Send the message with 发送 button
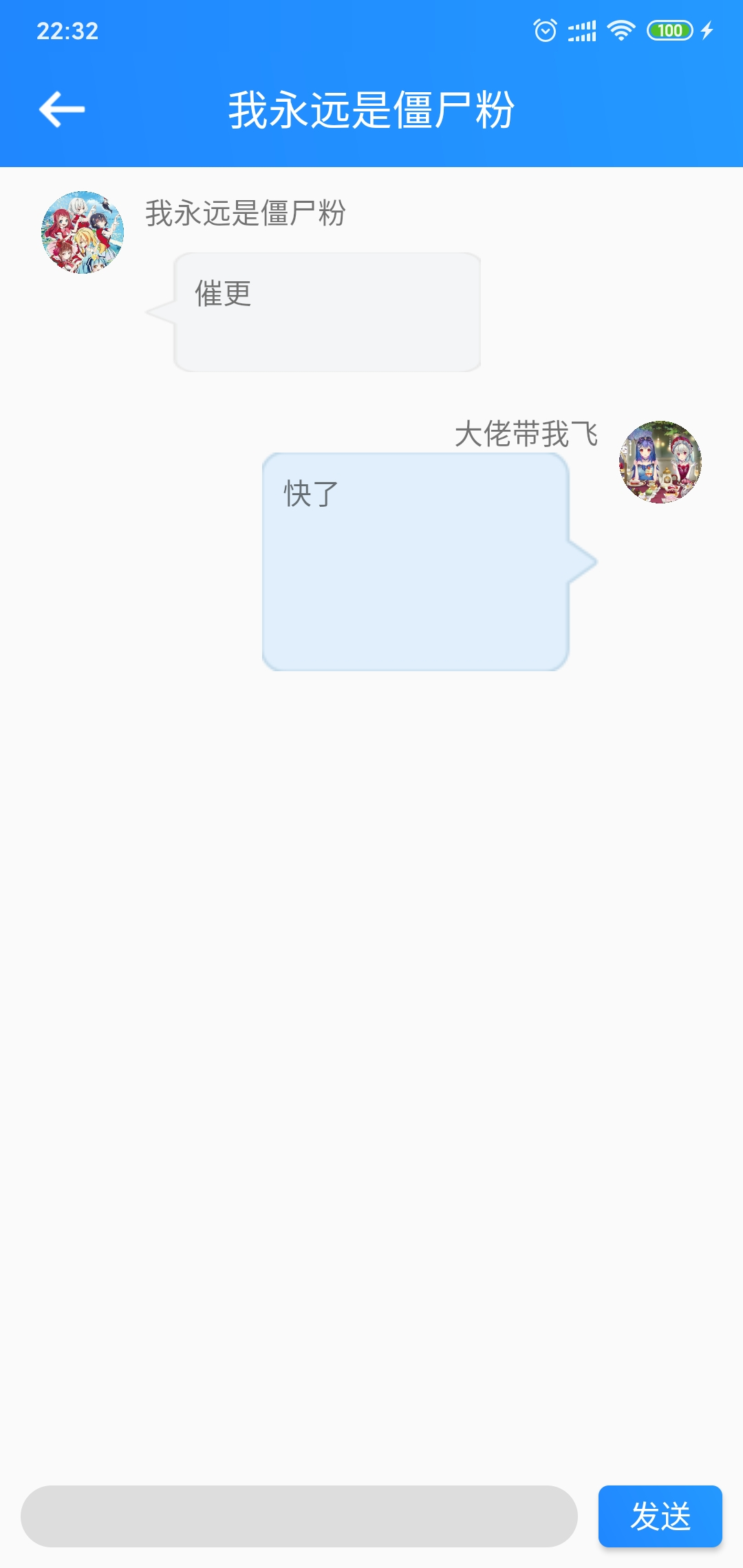Screen dimensions: 743x1568 click(660, 1516)
